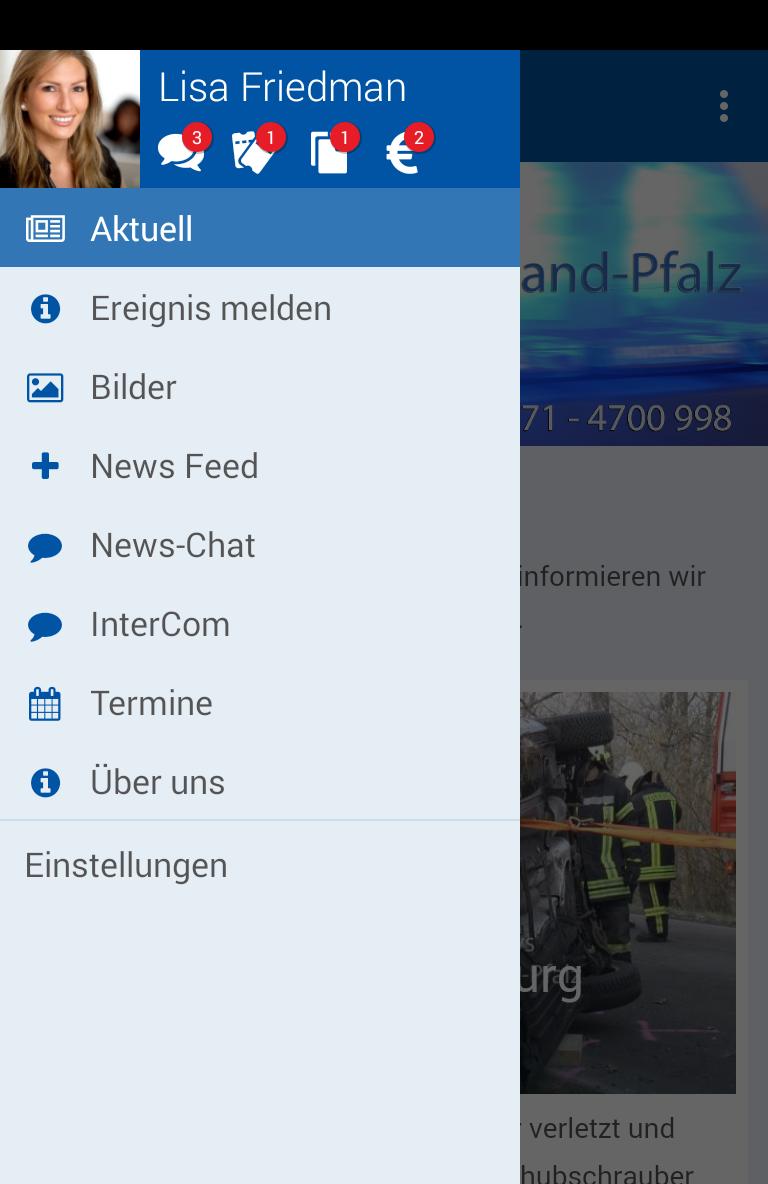Open the Einstellungen menu item
This screenshot has height=1184, width=768.
[x=126, y=865]
